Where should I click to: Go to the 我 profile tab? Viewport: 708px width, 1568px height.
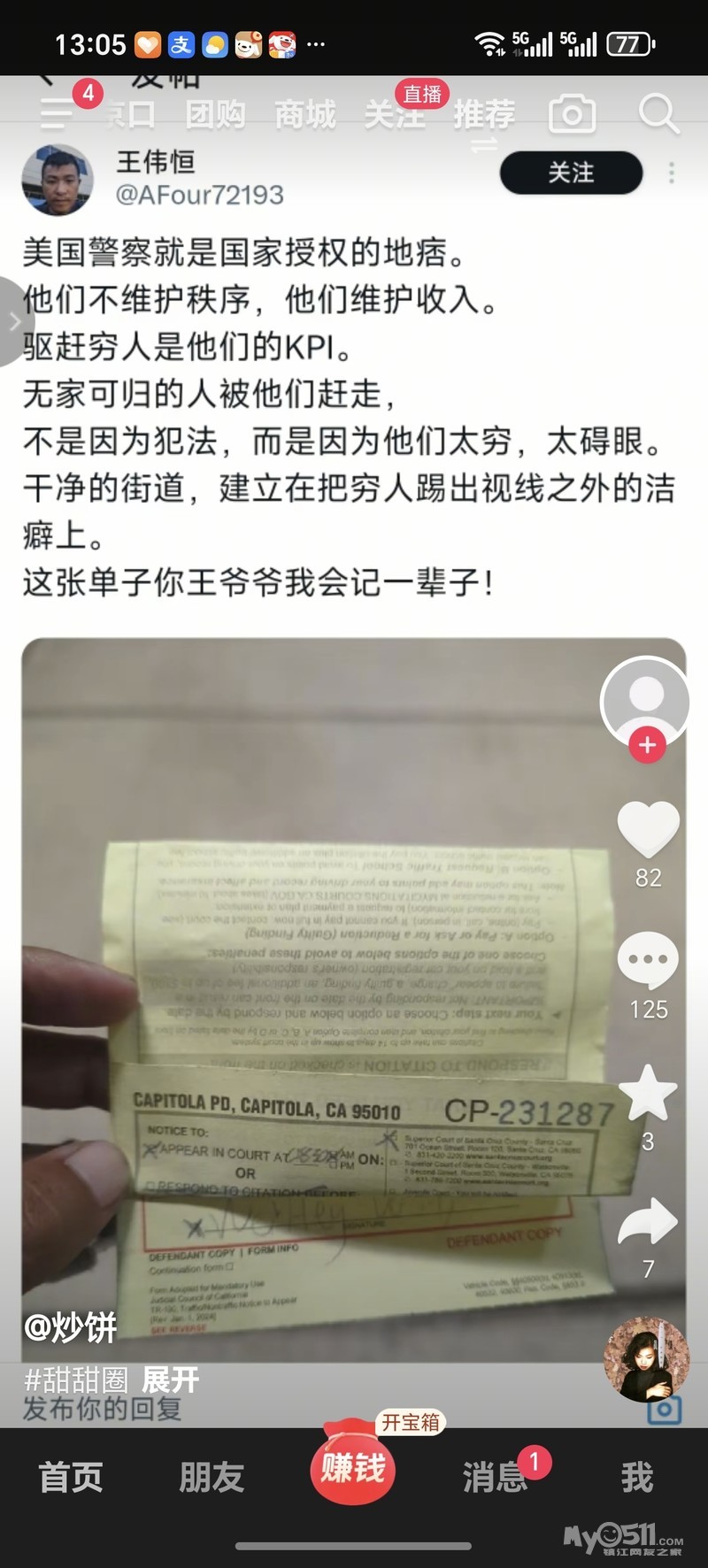click(x=636, y=1477)
